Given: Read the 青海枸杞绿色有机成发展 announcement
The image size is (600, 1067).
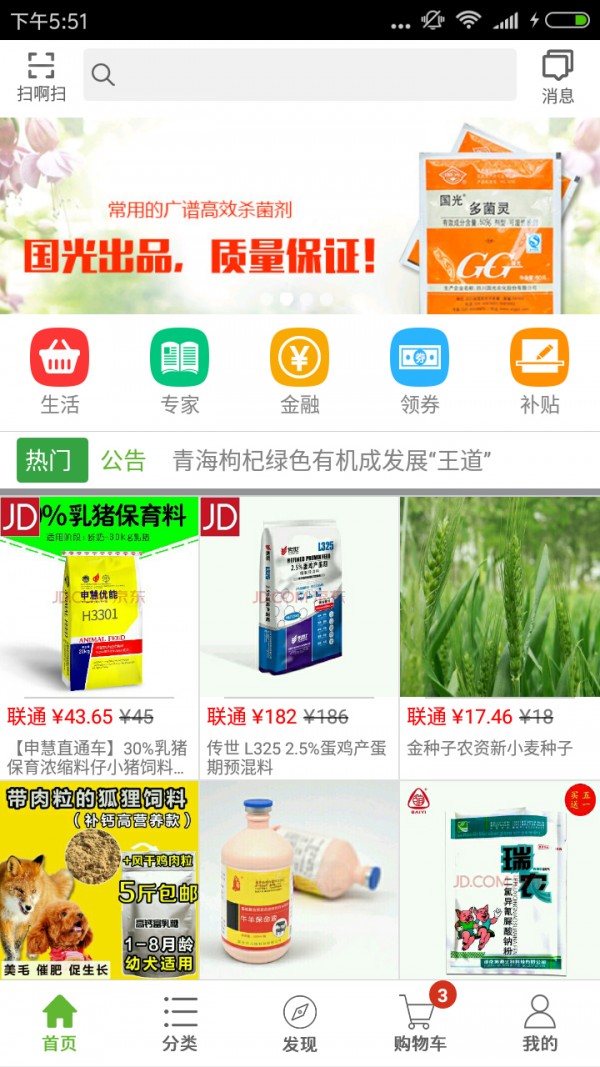Looking at the screenshot, I should [332, 461].
